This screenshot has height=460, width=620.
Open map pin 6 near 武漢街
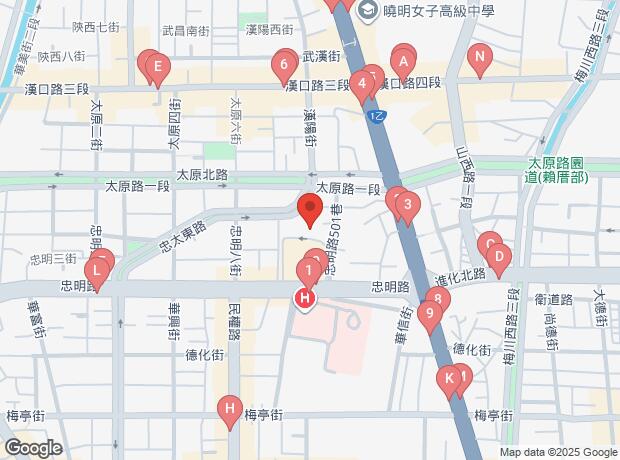point(285,66)
